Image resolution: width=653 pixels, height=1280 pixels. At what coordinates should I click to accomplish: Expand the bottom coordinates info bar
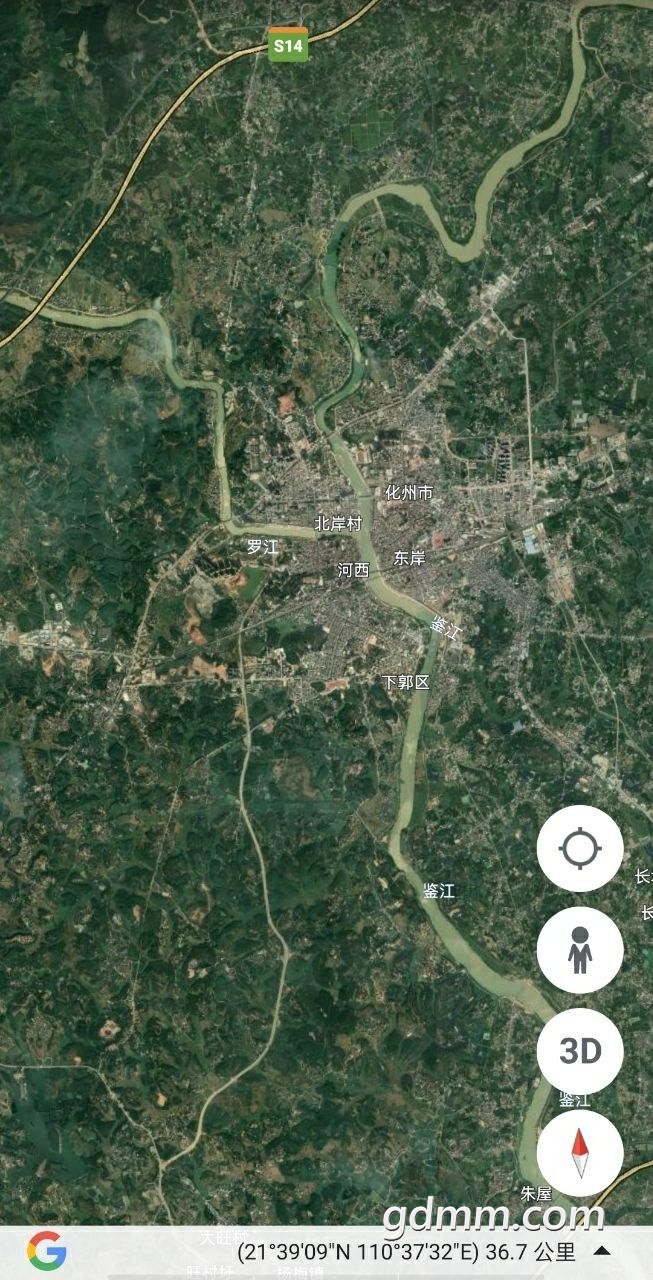click(602, 1250)
